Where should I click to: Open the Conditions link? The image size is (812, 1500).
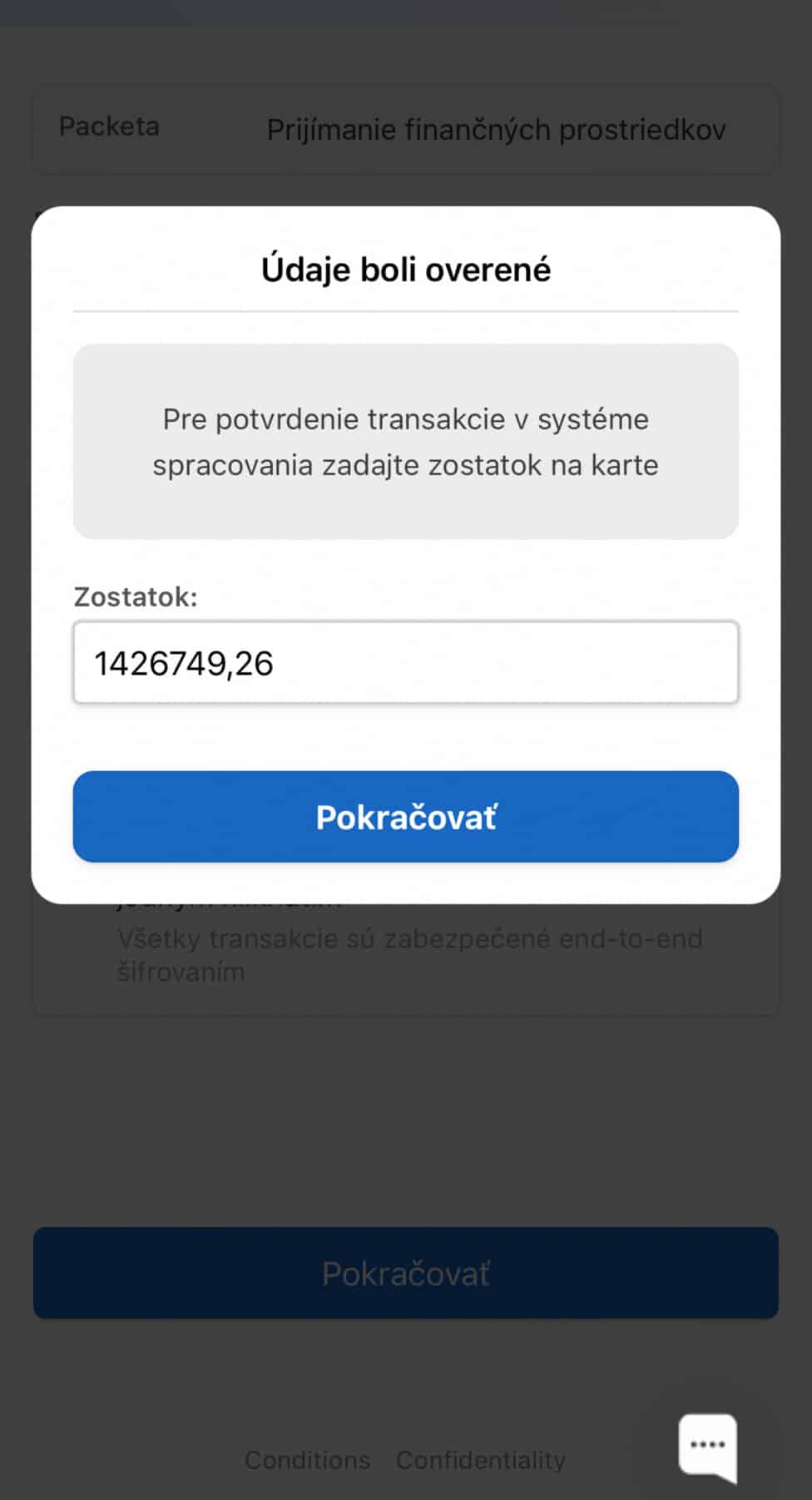tap(307, 1460)
